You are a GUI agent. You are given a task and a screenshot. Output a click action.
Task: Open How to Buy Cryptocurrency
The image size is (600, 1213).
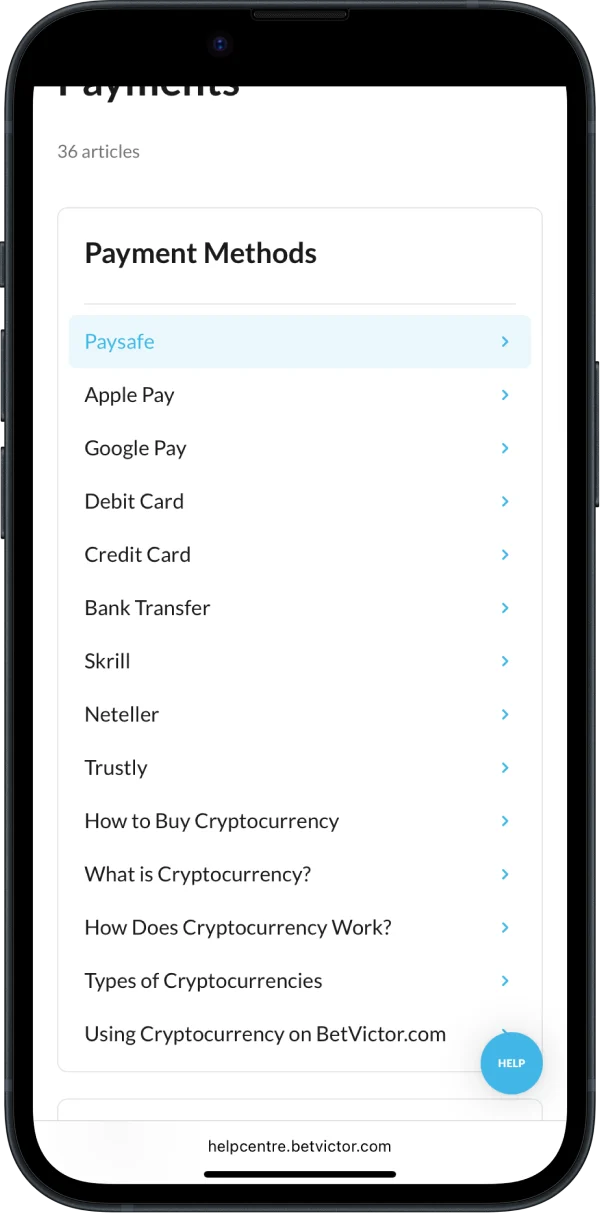pos(211,821)
